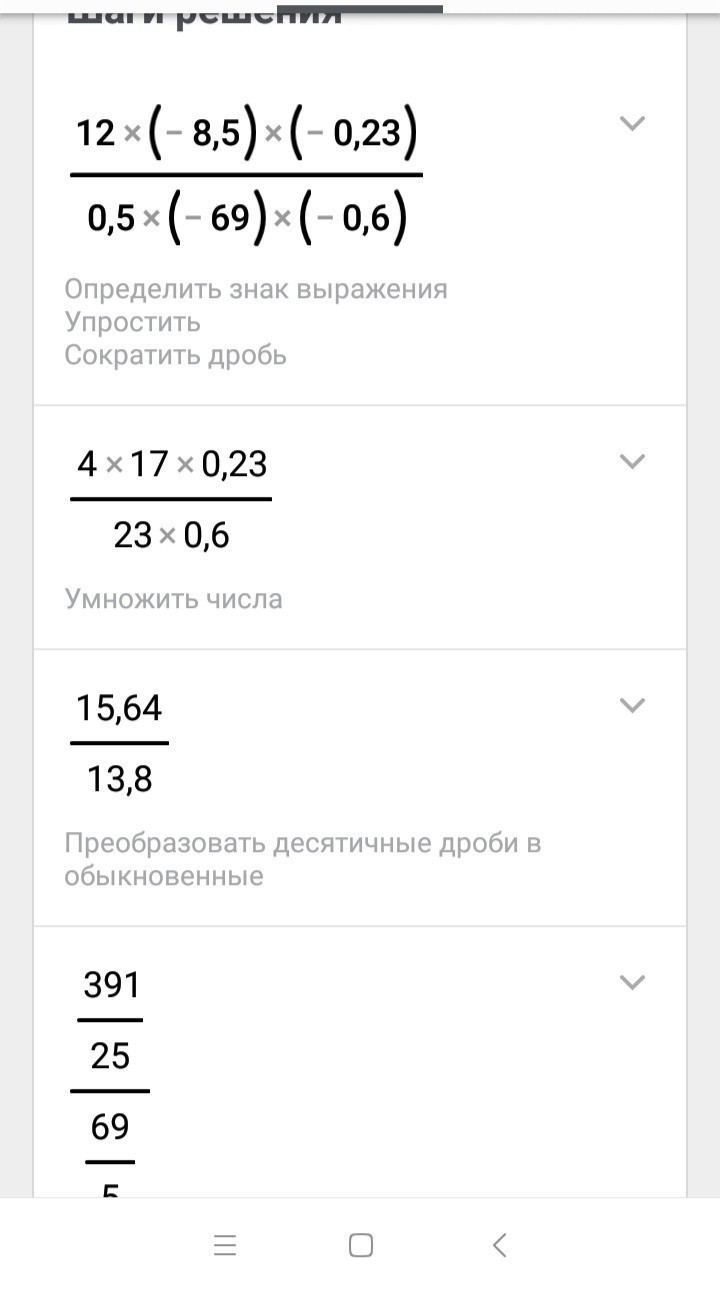720x1293 pixels.
Task: Open recent apps from the navigation bar
Action: pyautogui.click(x=225, y=1245)
